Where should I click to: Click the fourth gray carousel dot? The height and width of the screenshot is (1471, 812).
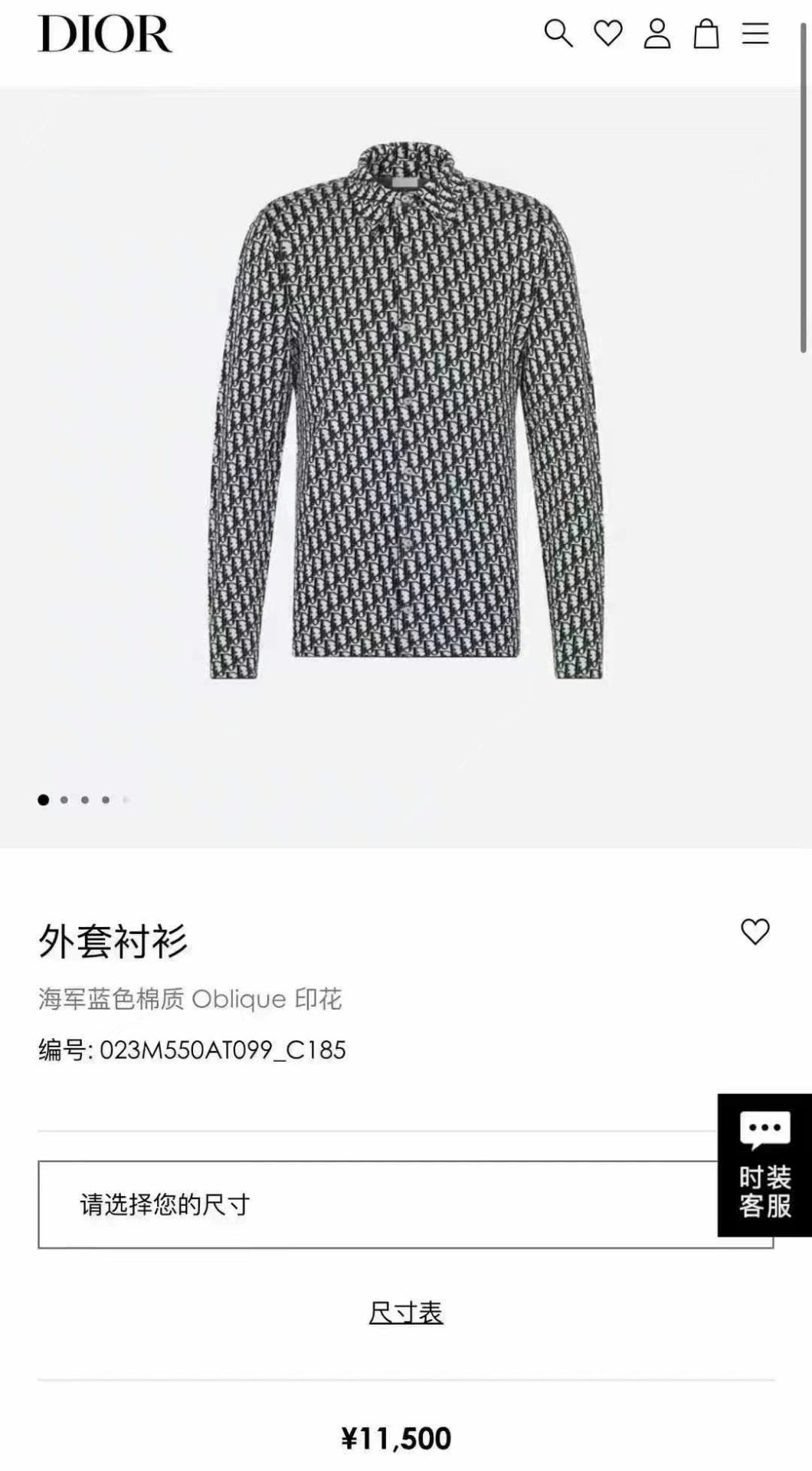pos(106,798)
